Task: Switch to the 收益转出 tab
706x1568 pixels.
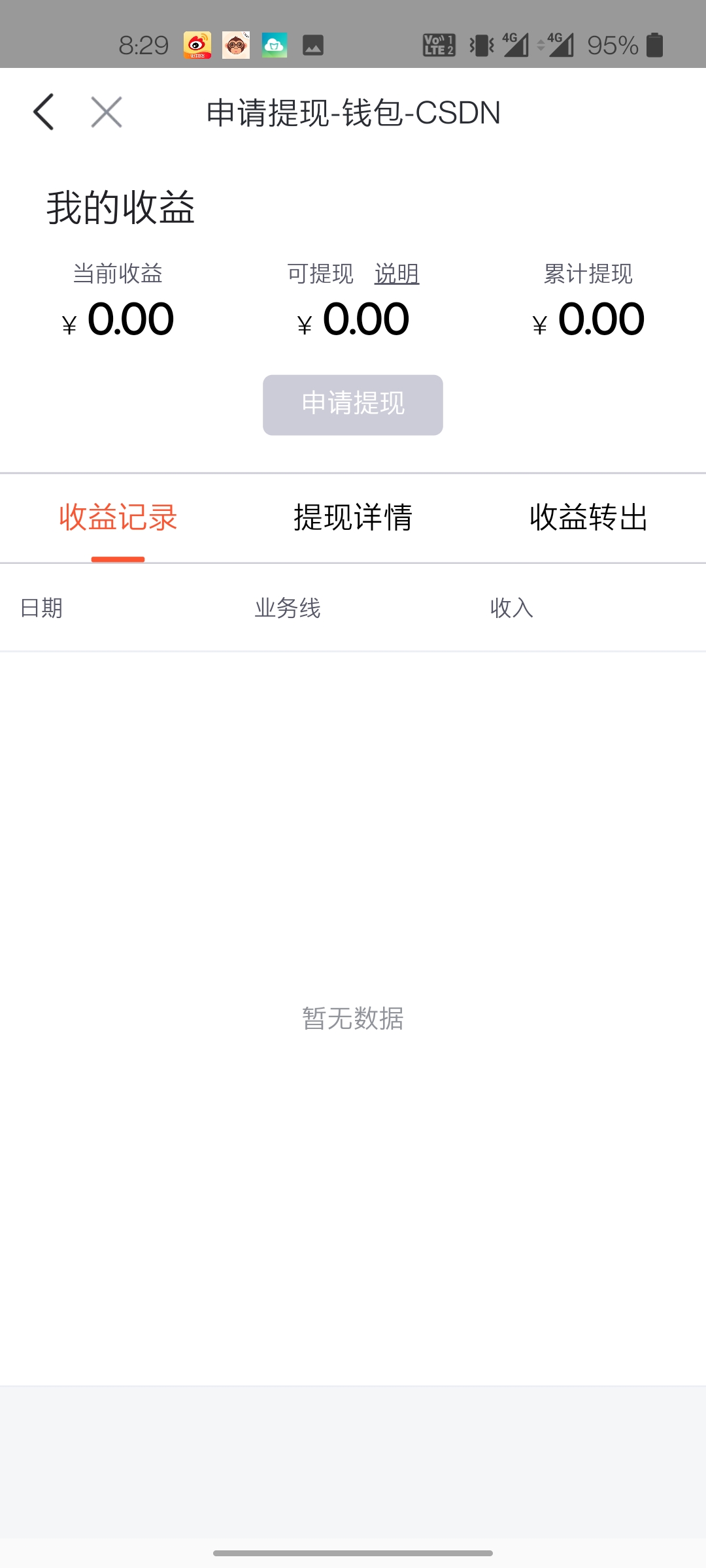Action: [588, 517]
